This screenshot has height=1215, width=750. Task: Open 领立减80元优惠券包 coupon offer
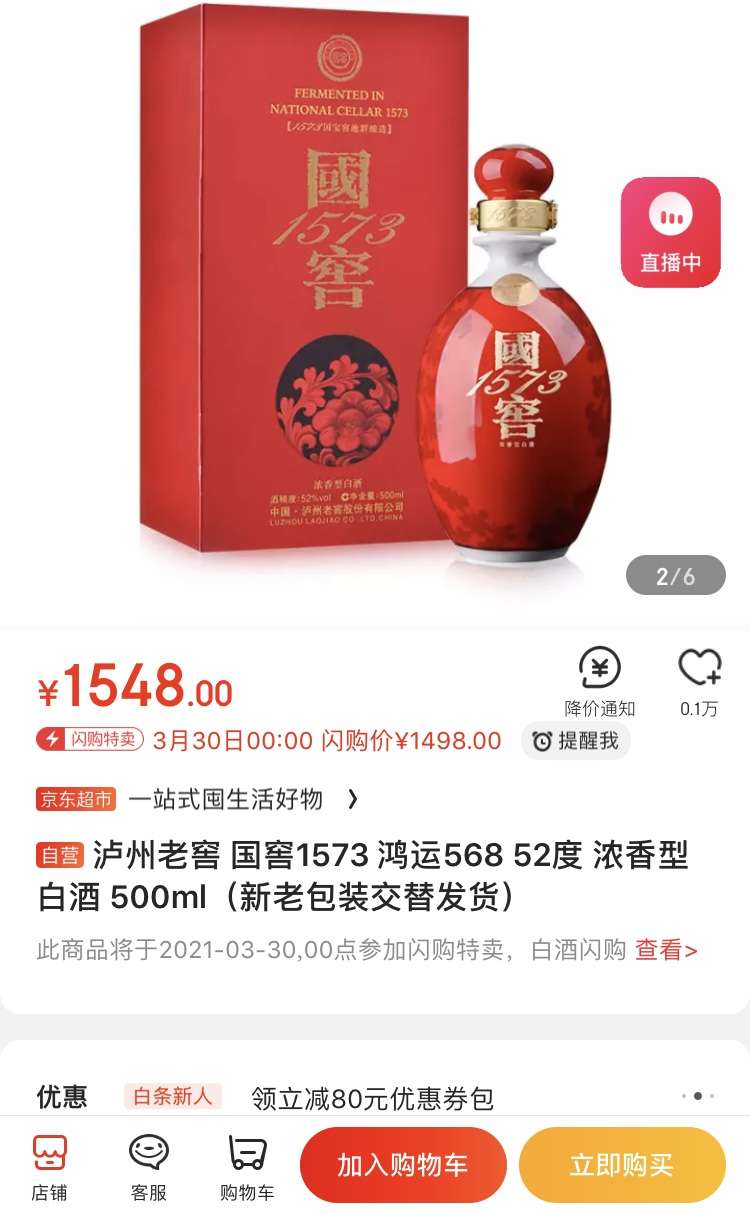[x=372, y=1098]
